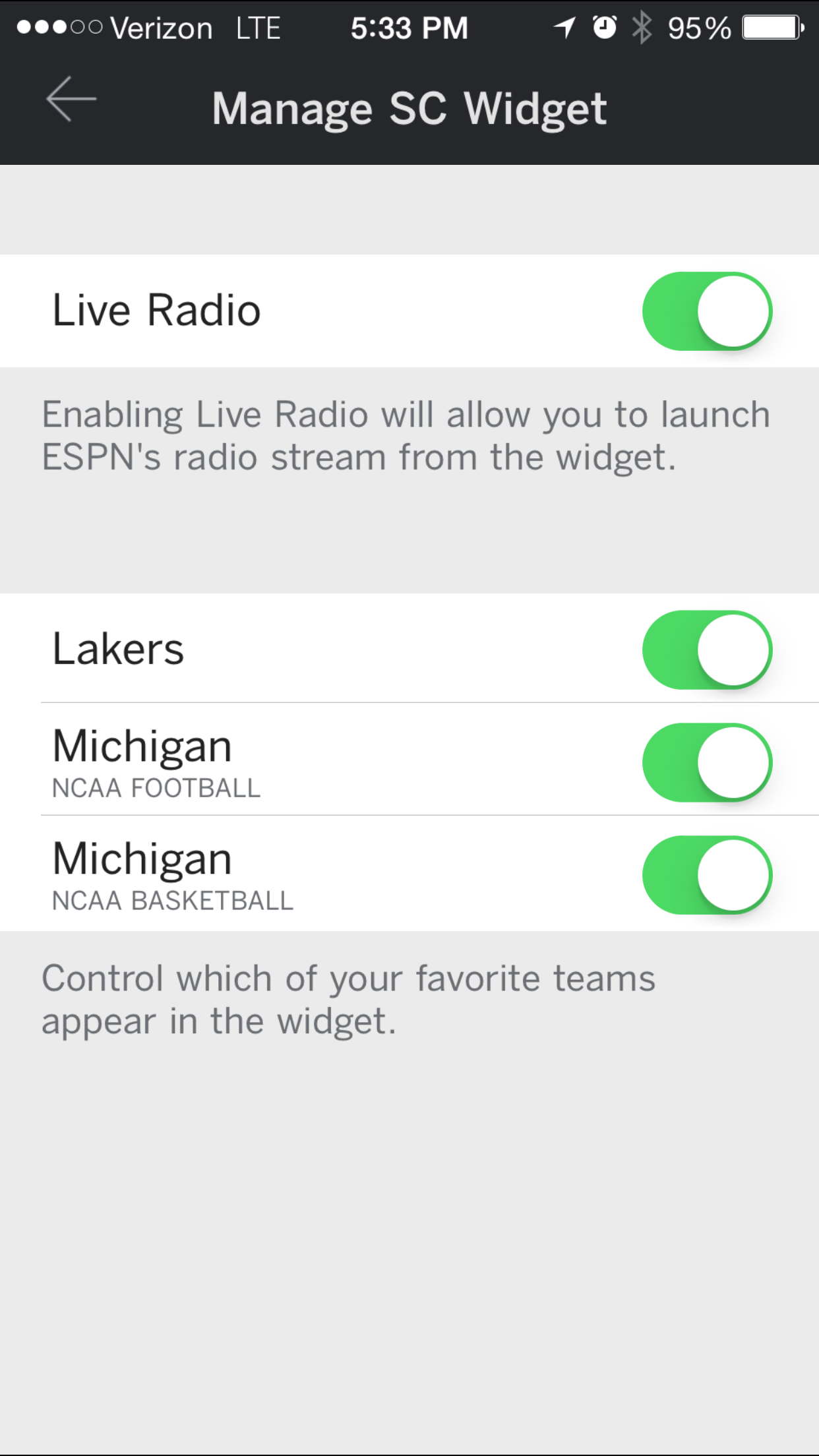Tap the 5:33 PM clock display
819x1456 pixels.
(409, 28)
